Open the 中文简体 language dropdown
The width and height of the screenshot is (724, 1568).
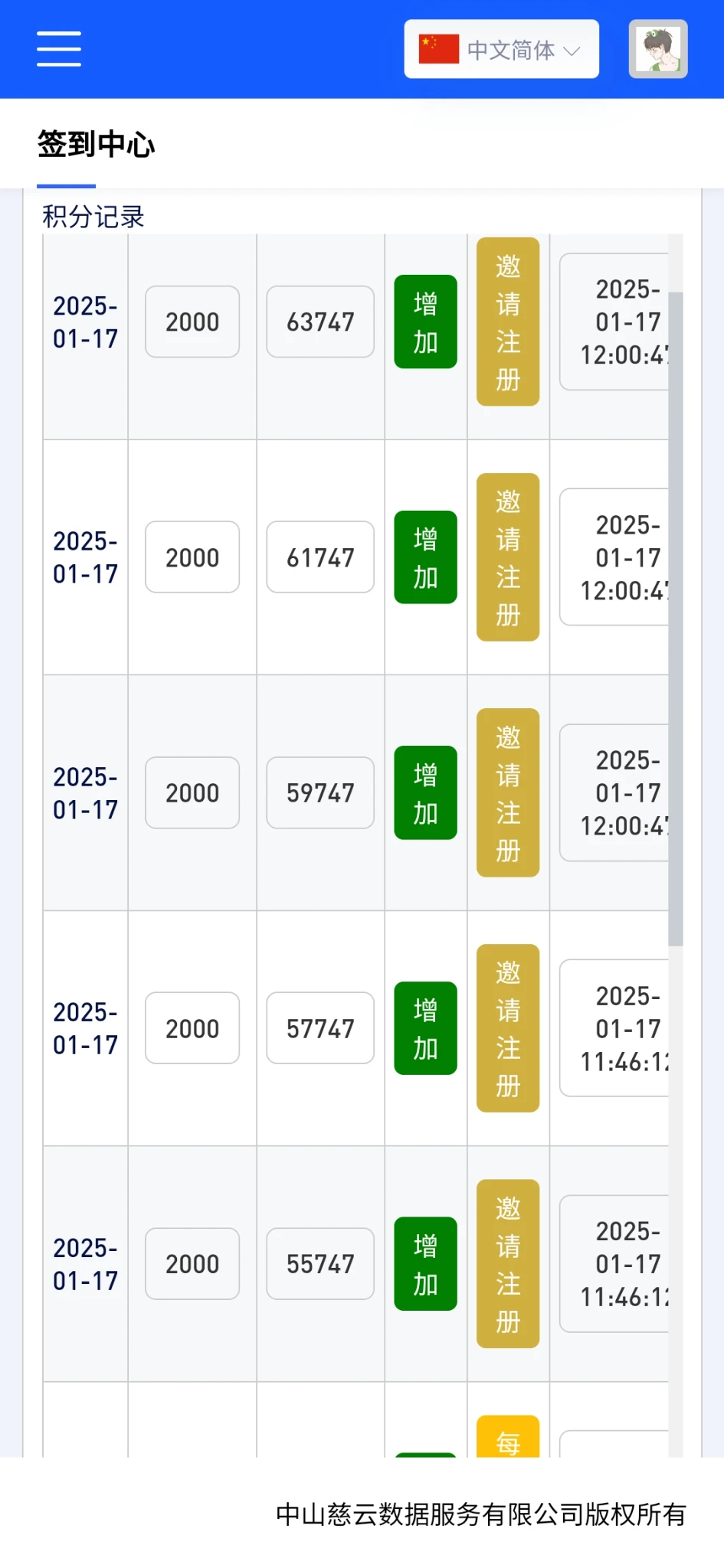pyautogui.click(x=501, y=50)
